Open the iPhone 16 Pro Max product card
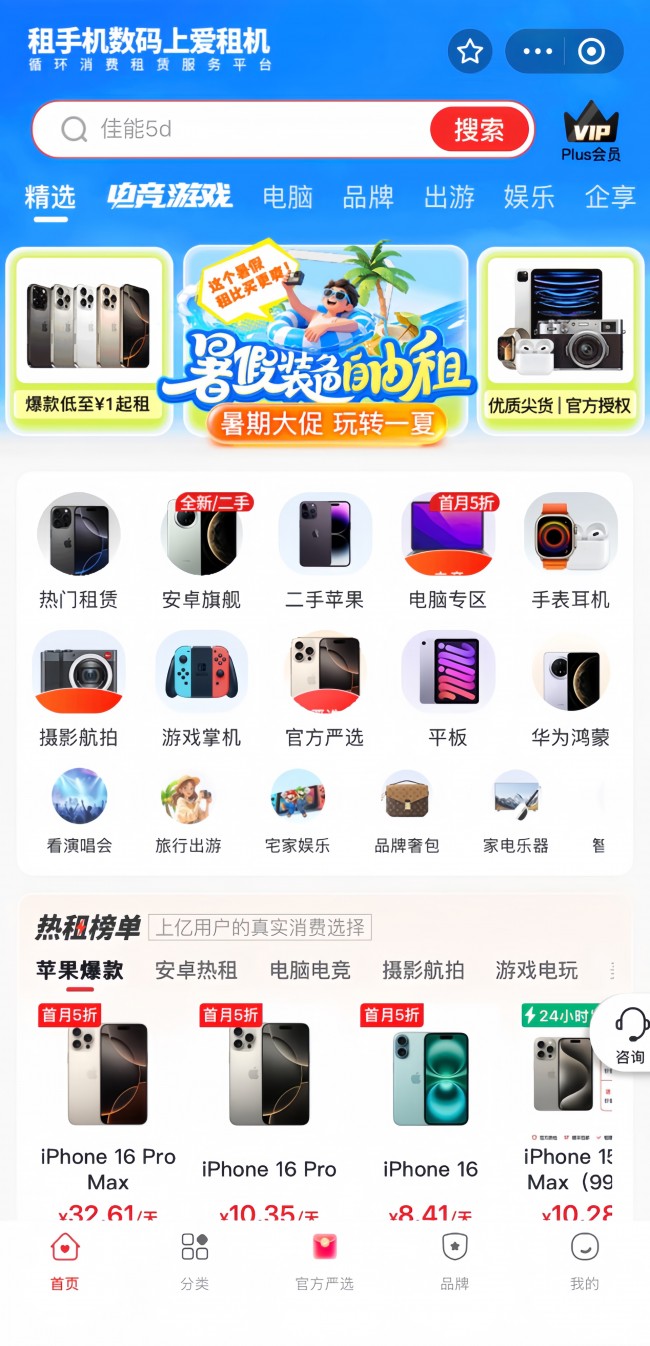 click(108, 1100)
